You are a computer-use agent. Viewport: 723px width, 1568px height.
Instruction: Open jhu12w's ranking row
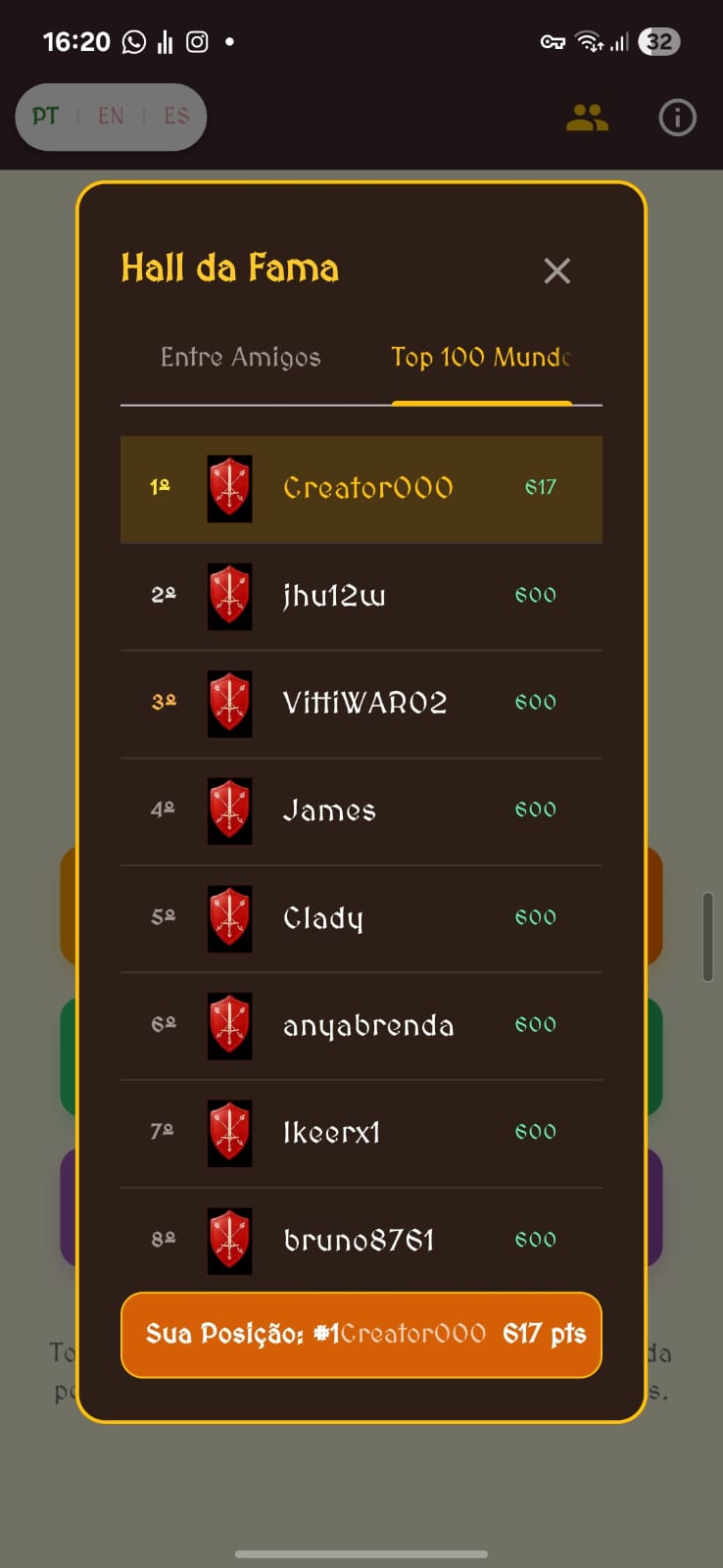pyautogui.click(x=361, y=596)
